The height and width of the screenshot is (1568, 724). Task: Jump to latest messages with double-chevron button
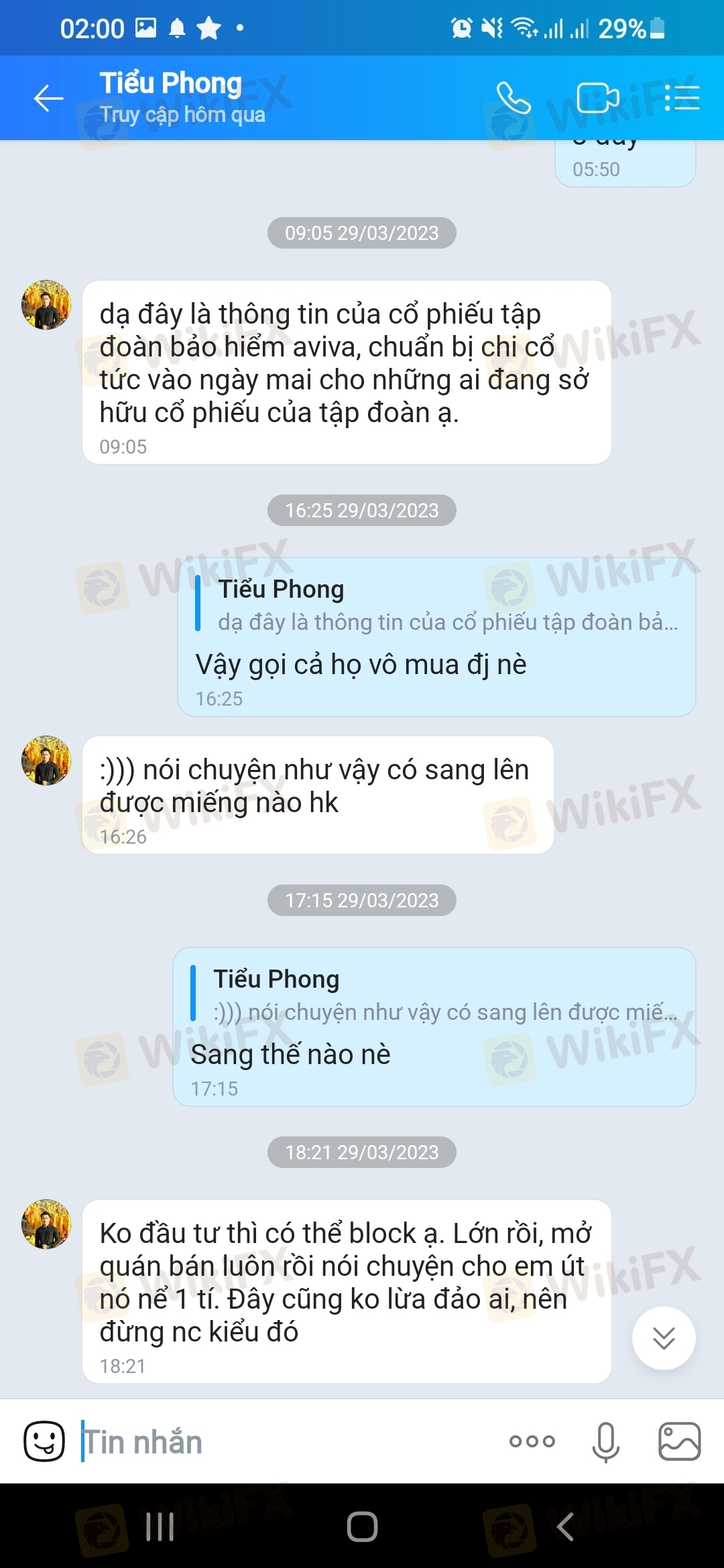[664, 1338]
